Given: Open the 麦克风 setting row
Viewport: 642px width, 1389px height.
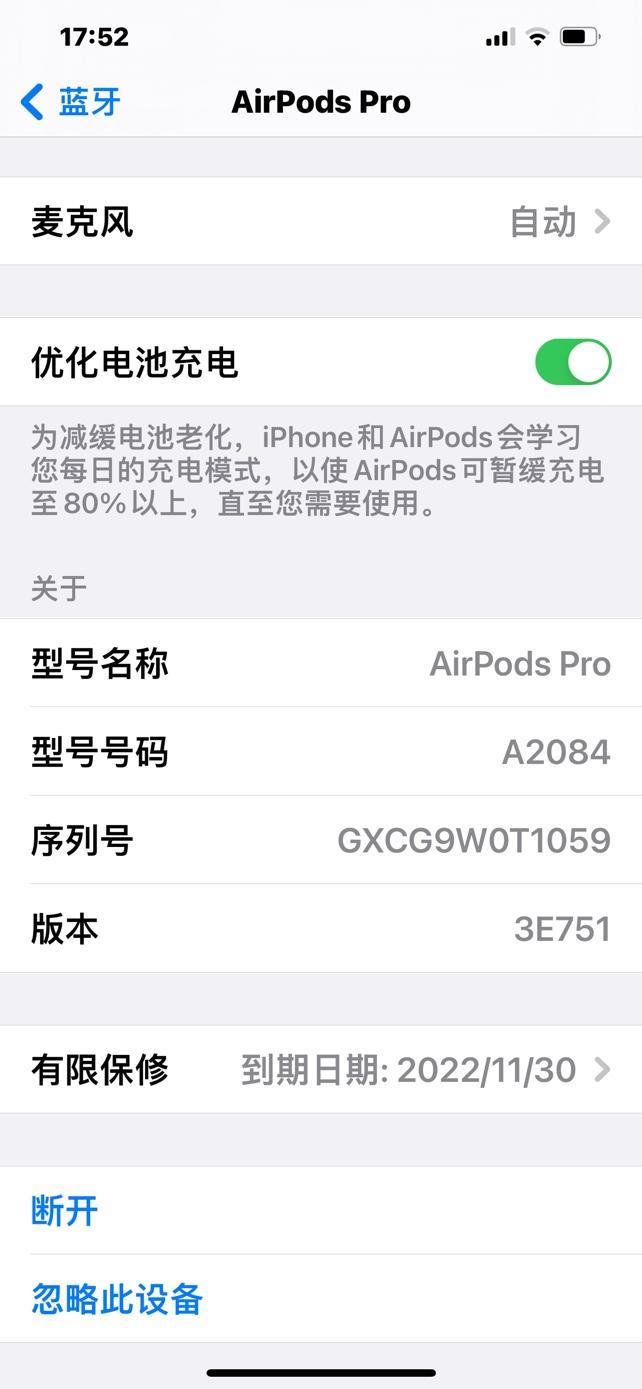Looking at the screenshot, I should point(320,222).
